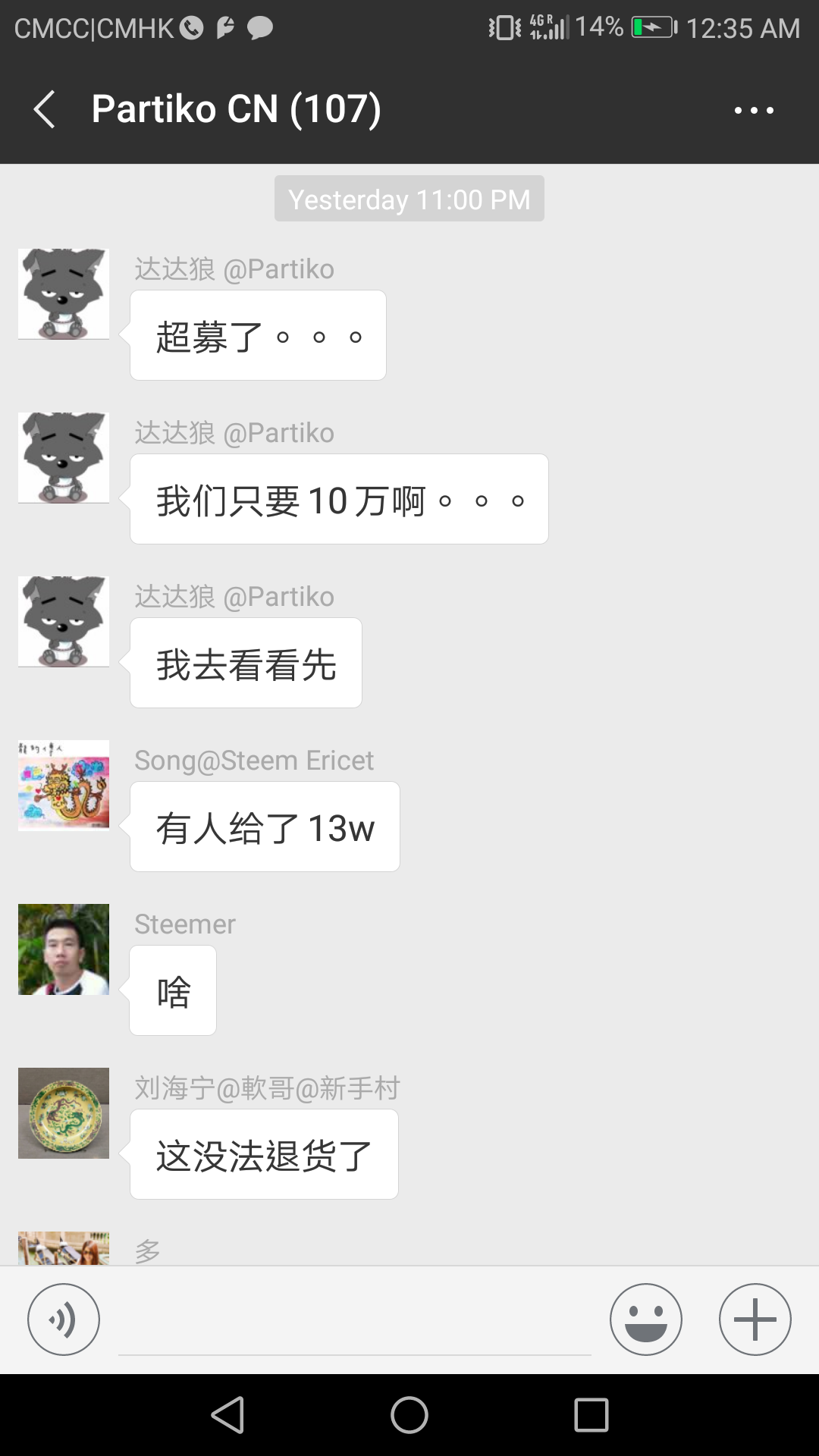
Task: Open Steemer's profile avatar
Action: 64,949
